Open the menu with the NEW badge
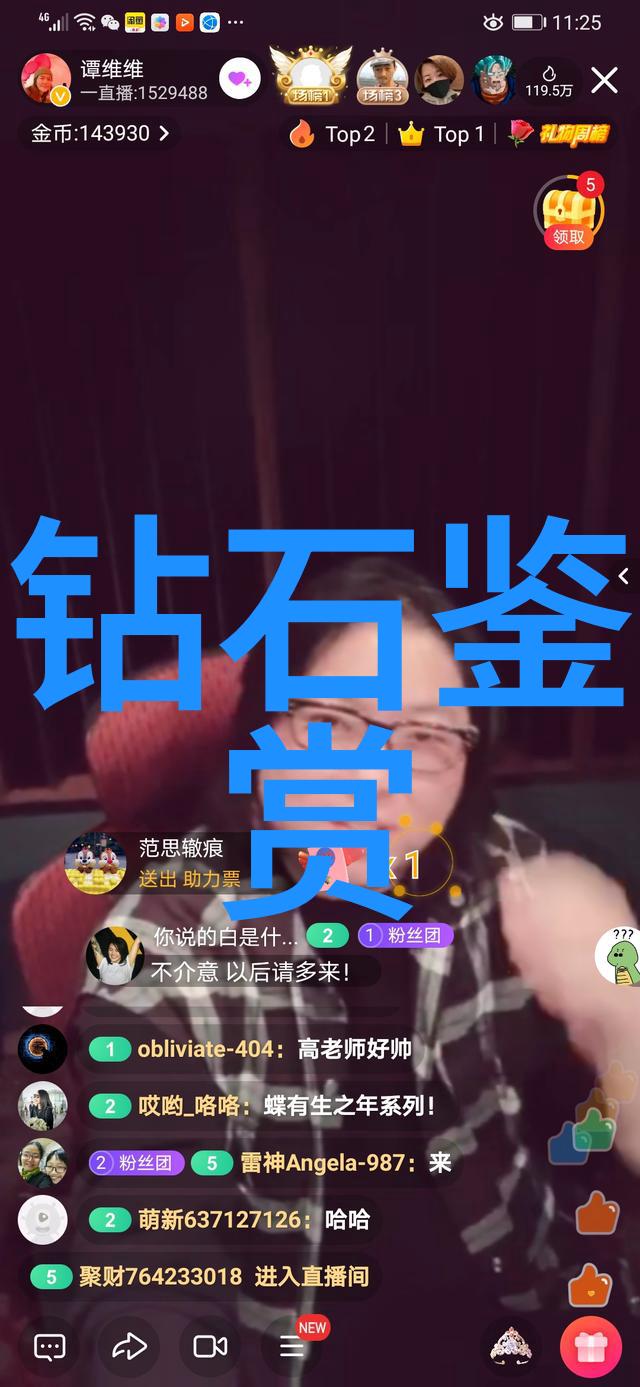Image resolution: width=640 pixels, height=1387 pixels. (292, 1346)
